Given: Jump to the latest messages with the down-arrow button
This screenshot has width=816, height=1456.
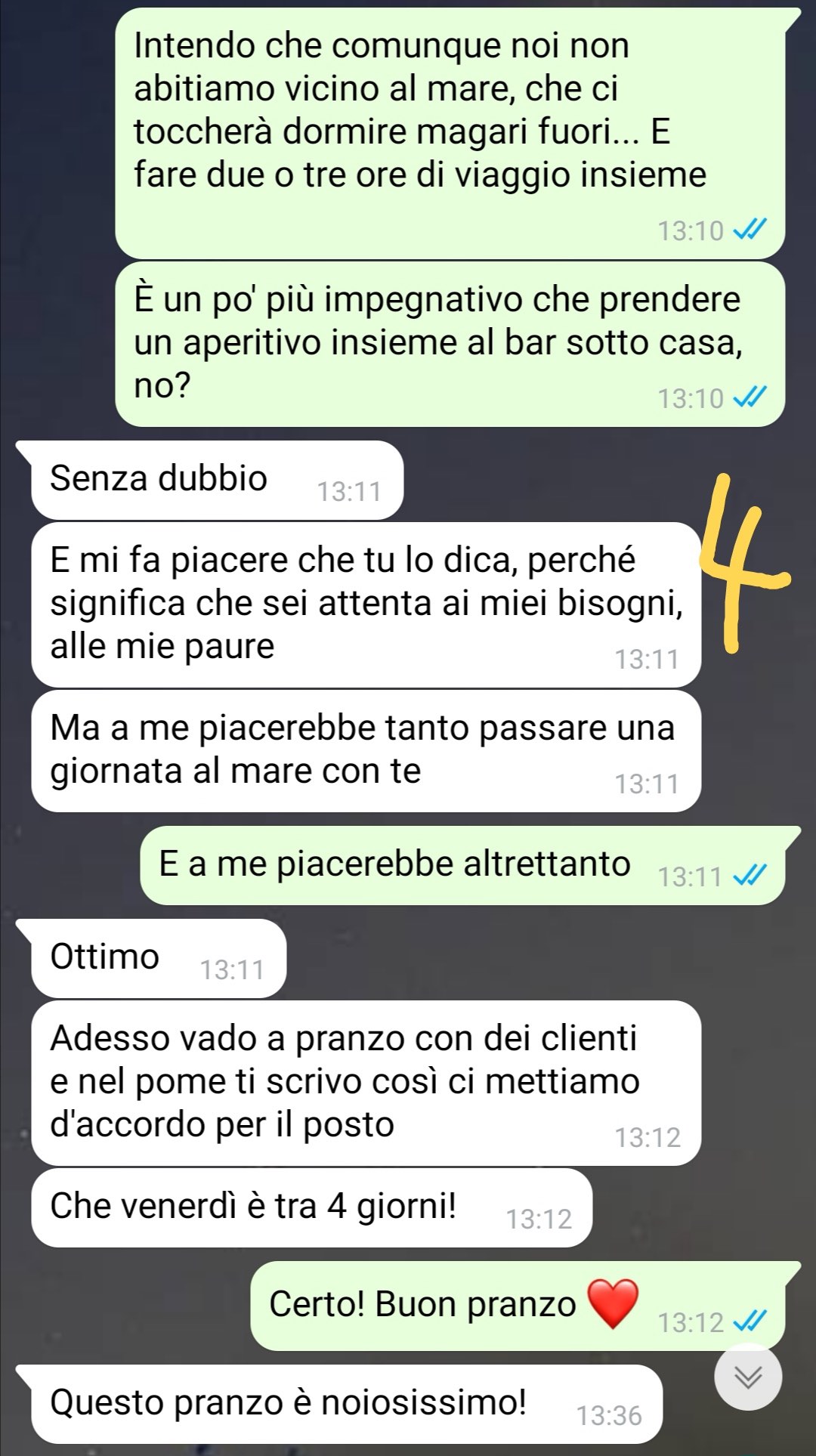Looking at the screenshot, I should tap(748, 1377).
